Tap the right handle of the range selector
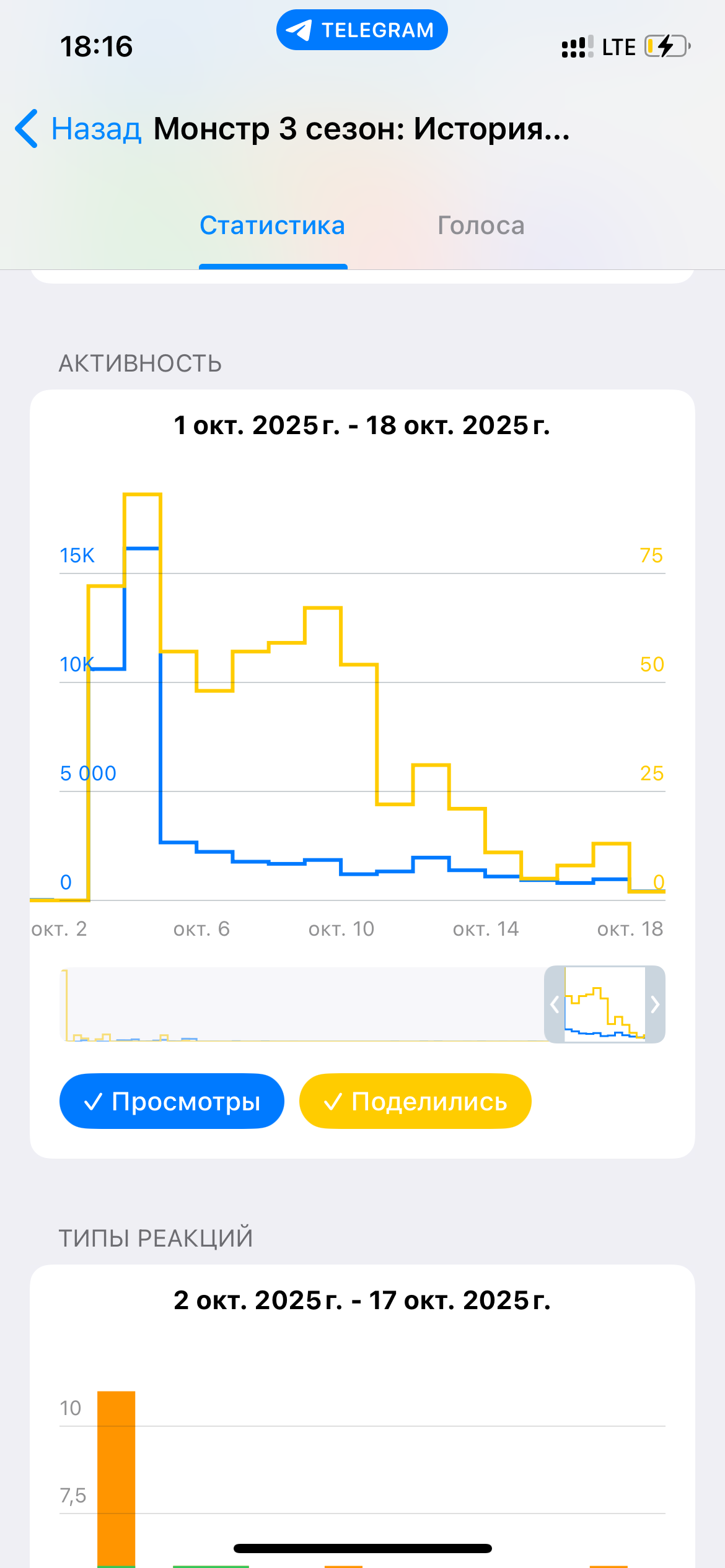Screen dimensions: 725x1568 tap(655, 1004)
